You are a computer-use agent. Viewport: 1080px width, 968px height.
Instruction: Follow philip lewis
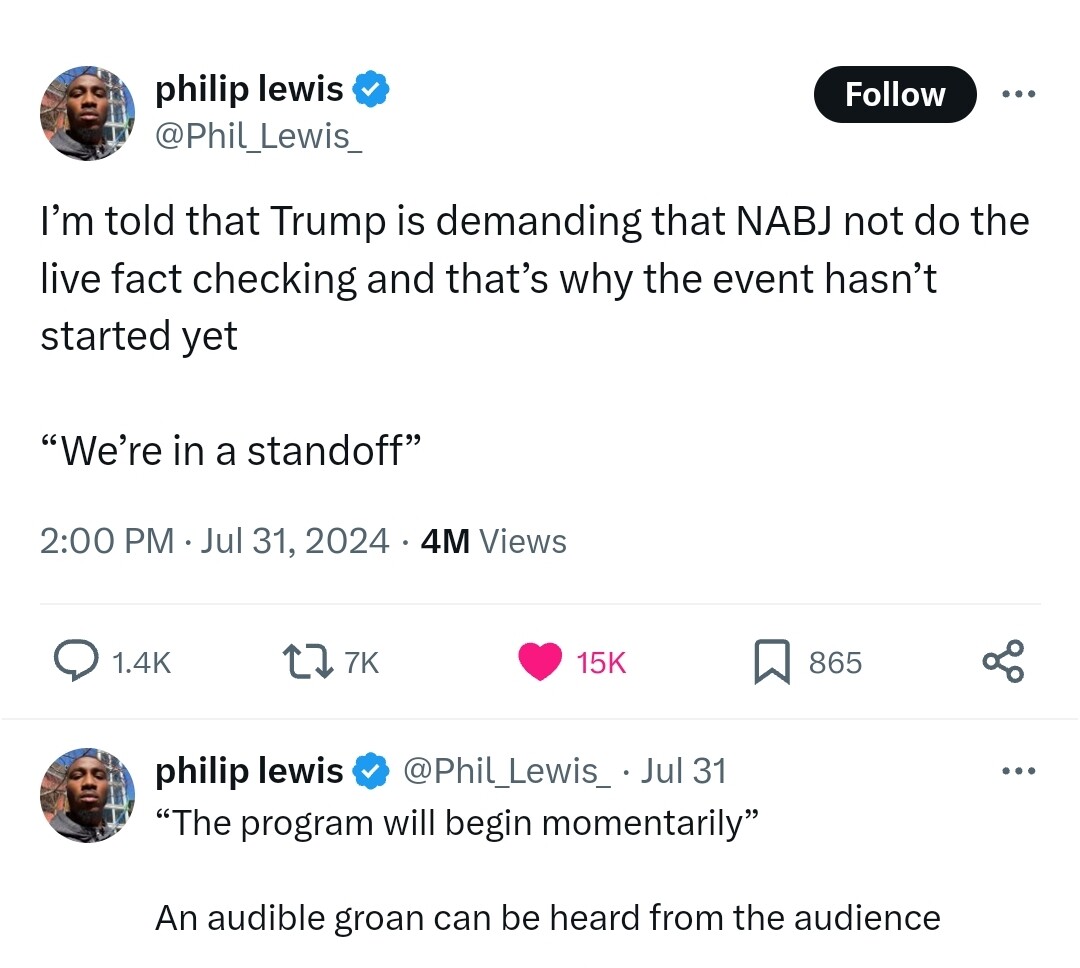click(x=894, y=94)
